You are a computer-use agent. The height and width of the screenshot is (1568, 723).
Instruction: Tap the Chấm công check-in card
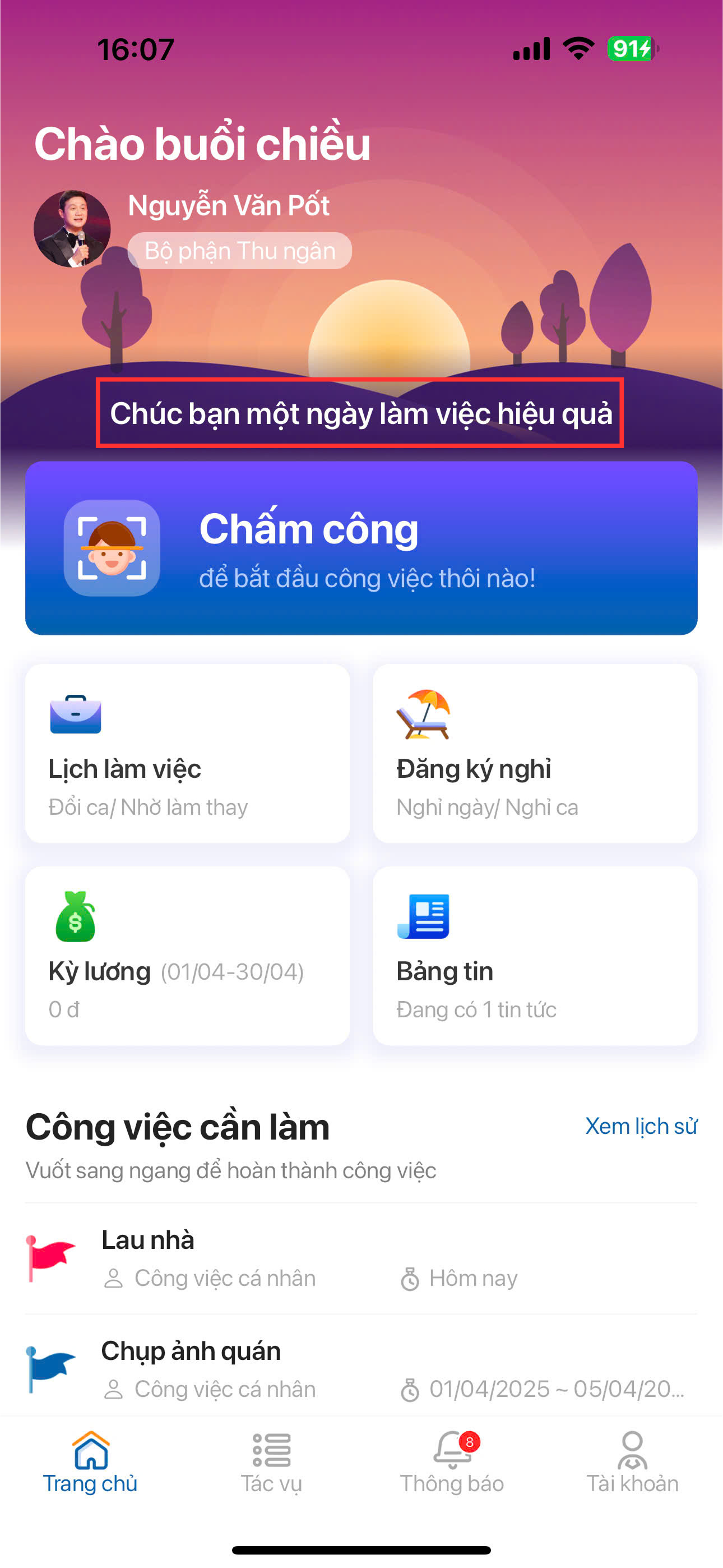click(361, 548)
